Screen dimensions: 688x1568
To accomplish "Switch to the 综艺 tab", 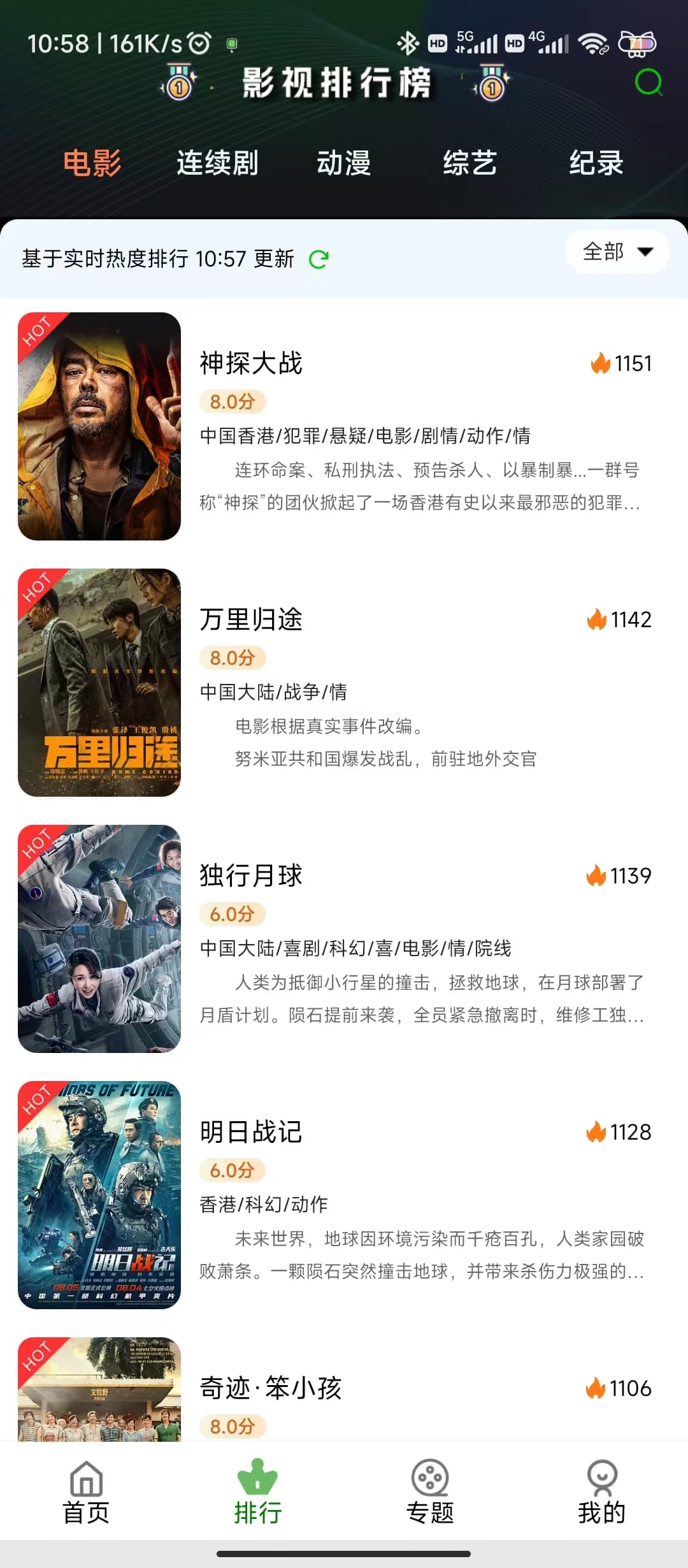I will (x=469, y=163).
